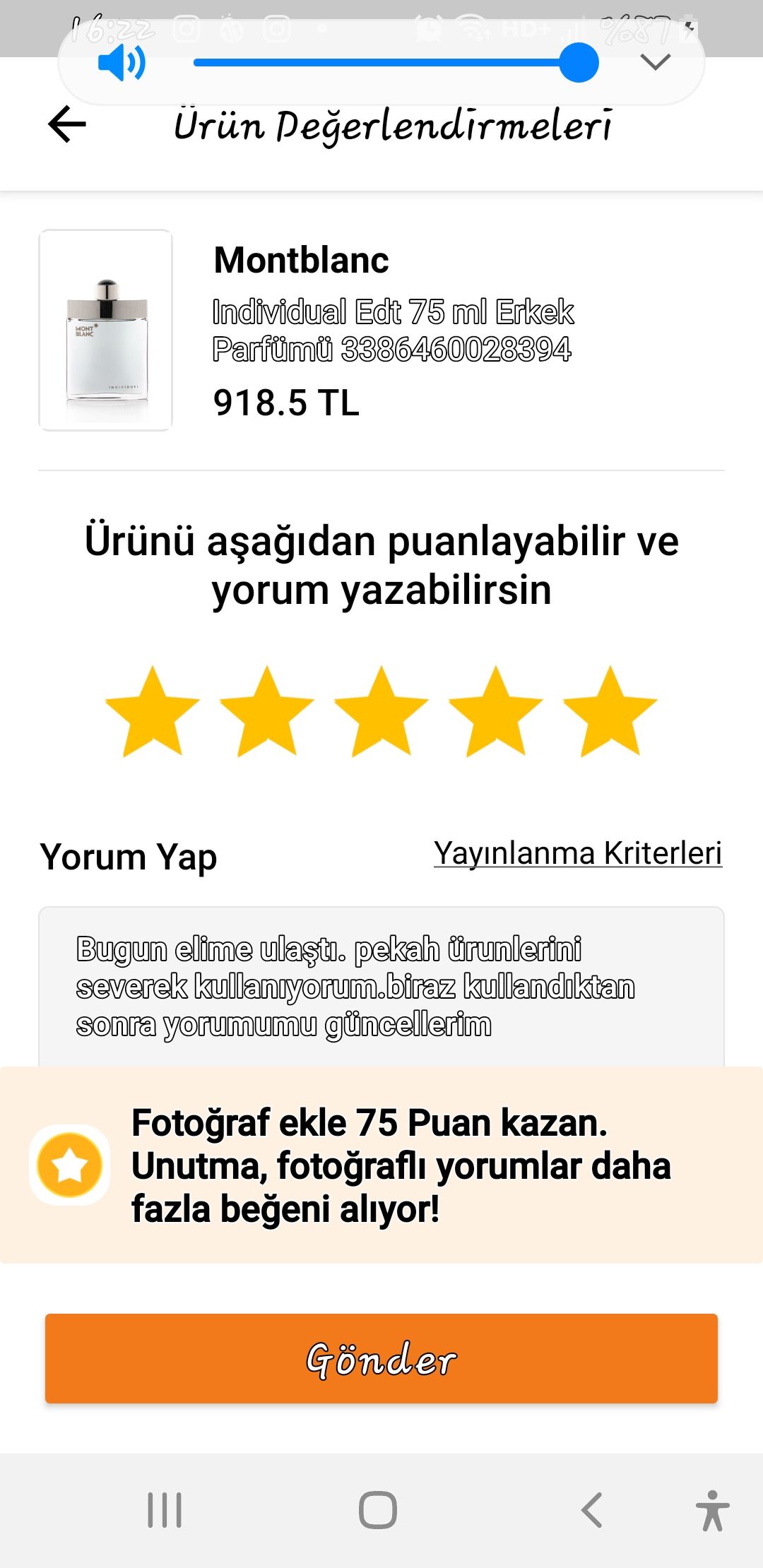Rate the product three stars

pos(381,712)
